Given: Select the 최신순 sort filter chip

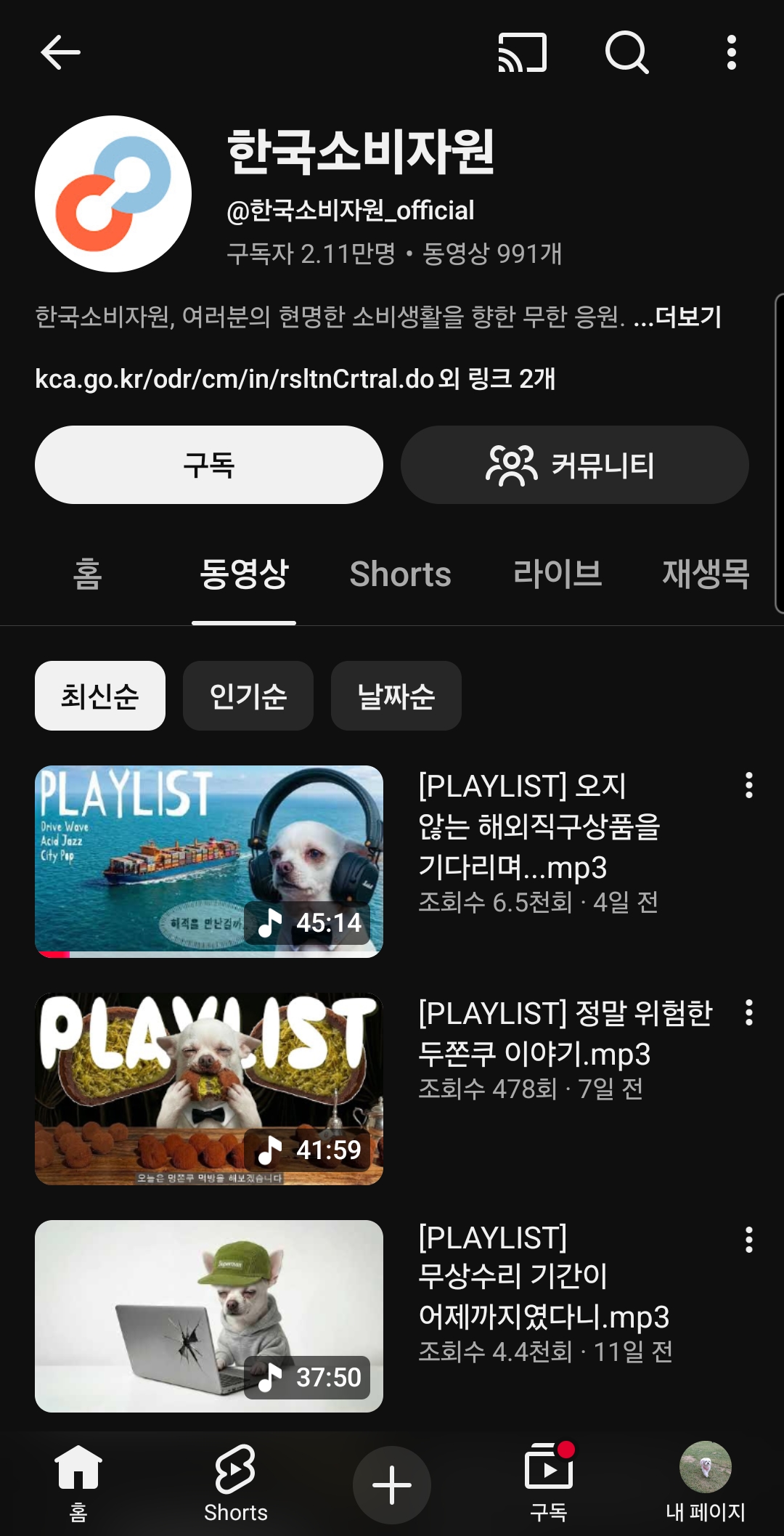Looking at the screenshot, I should pyautogui.click(x=99, y=695).
